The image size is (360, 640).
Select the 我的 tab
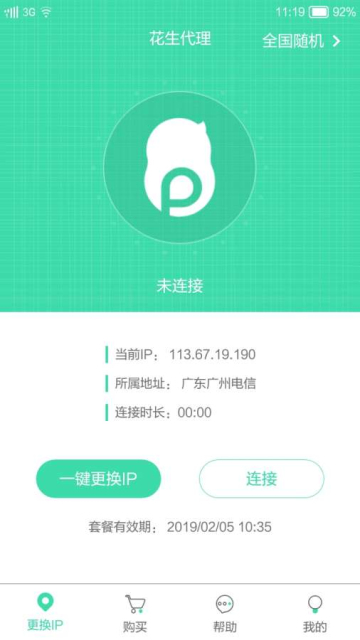tap(315, 613)
